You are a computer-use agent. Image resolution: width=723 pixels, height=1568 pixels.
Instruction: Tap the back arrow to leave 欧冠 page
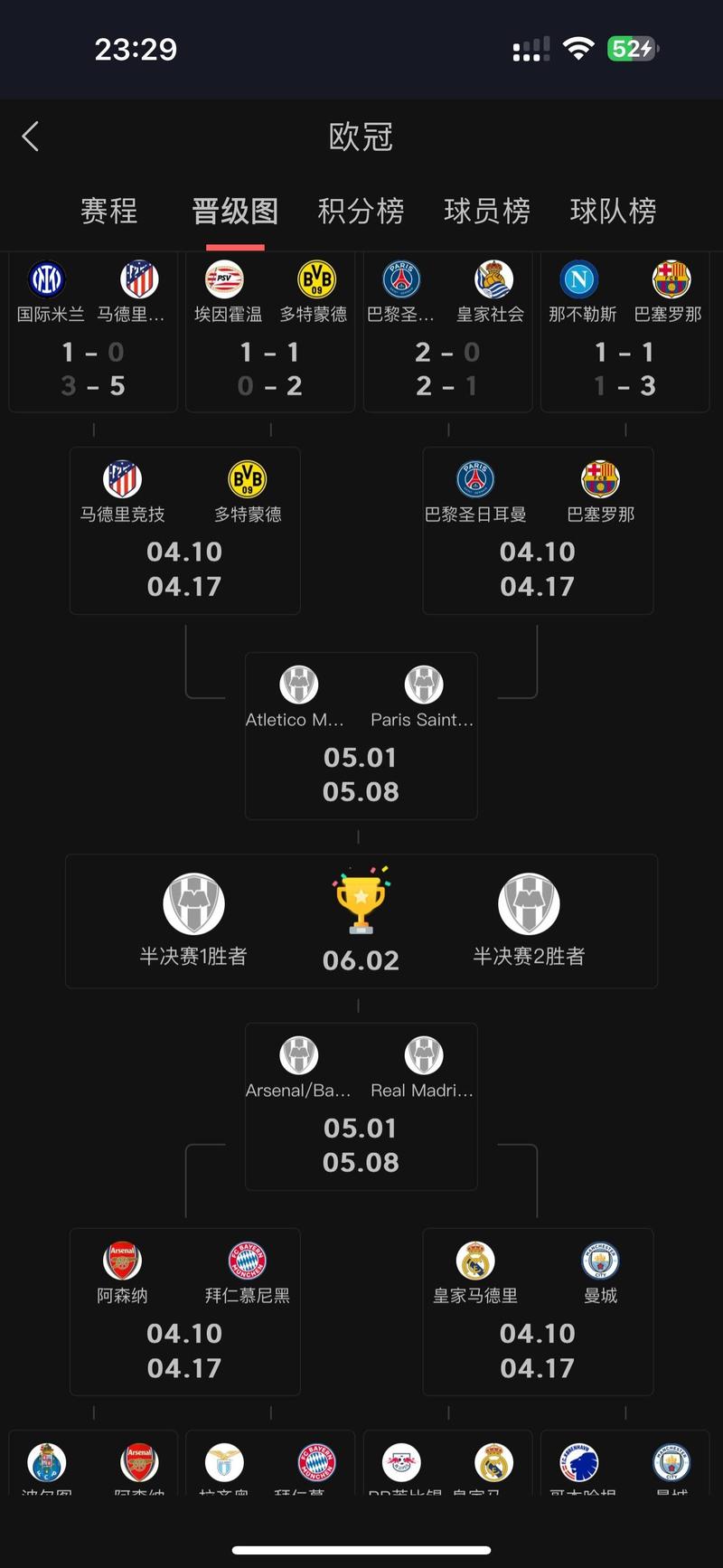click(30, 136)
